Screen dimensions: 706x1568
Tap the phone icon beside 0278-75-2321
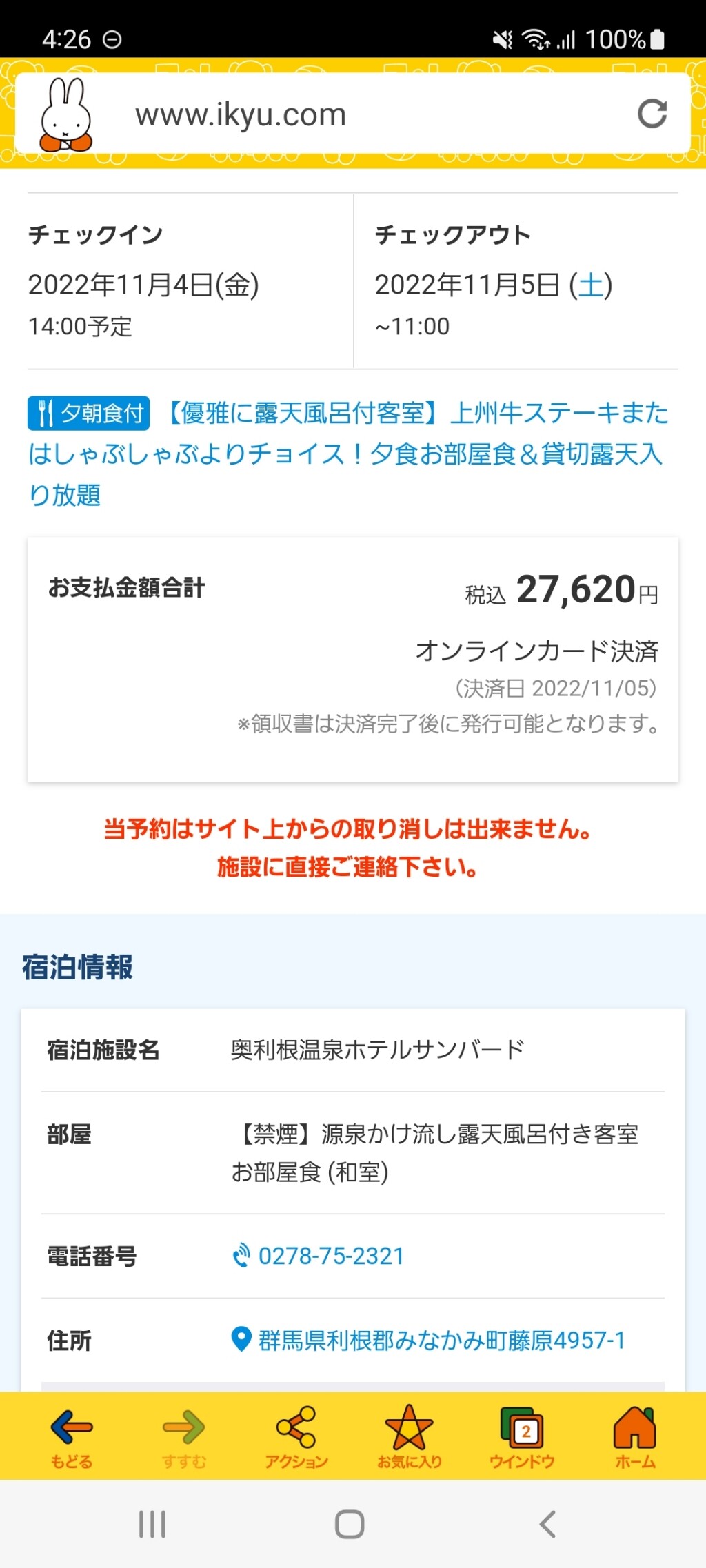(243, 1256)
